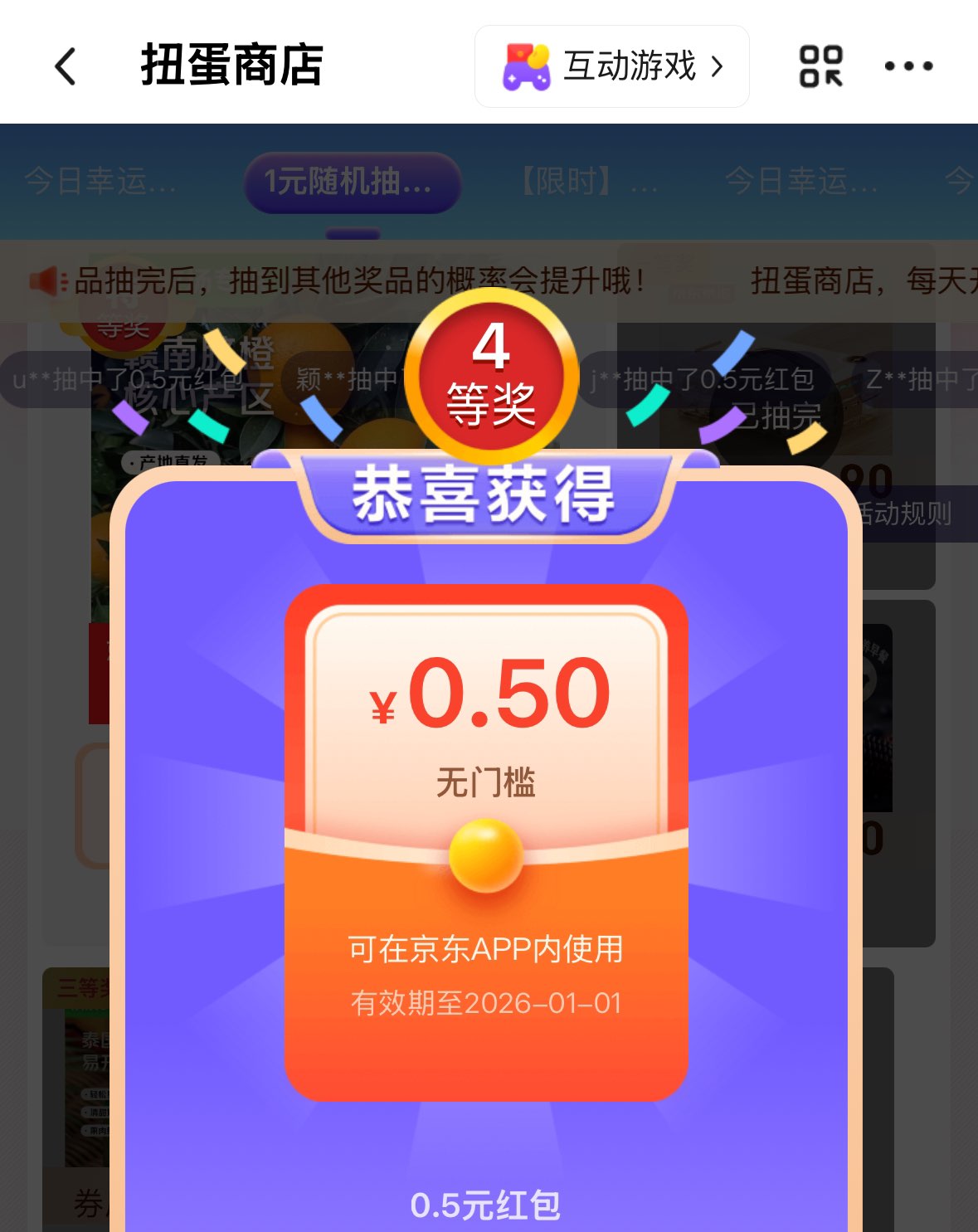978x1232 pixels.
Task: Go back from 扭蛋商店 page
Action: coord(66,66)
